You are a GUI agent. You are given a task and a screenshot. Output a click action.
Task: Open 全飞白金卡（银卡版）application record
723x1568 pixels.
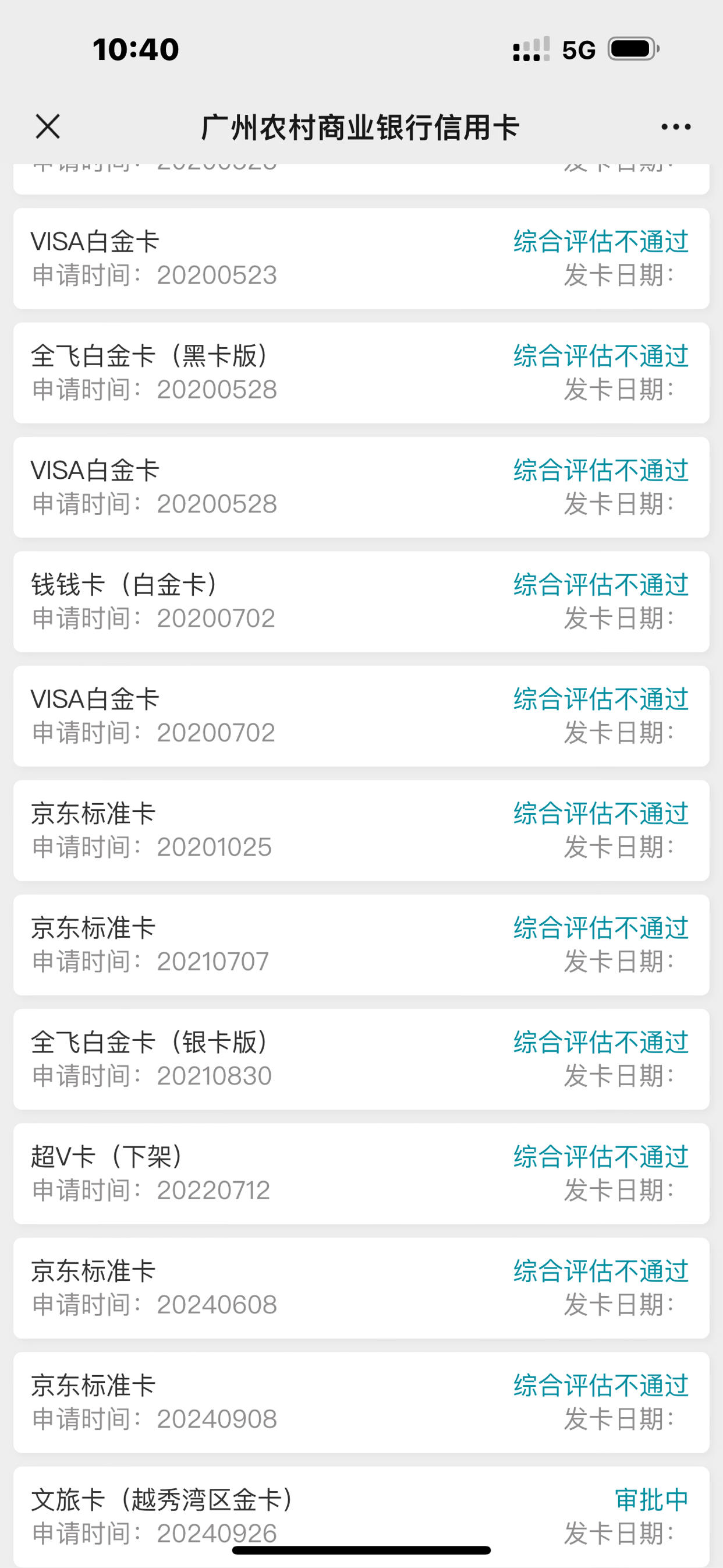361,1060
